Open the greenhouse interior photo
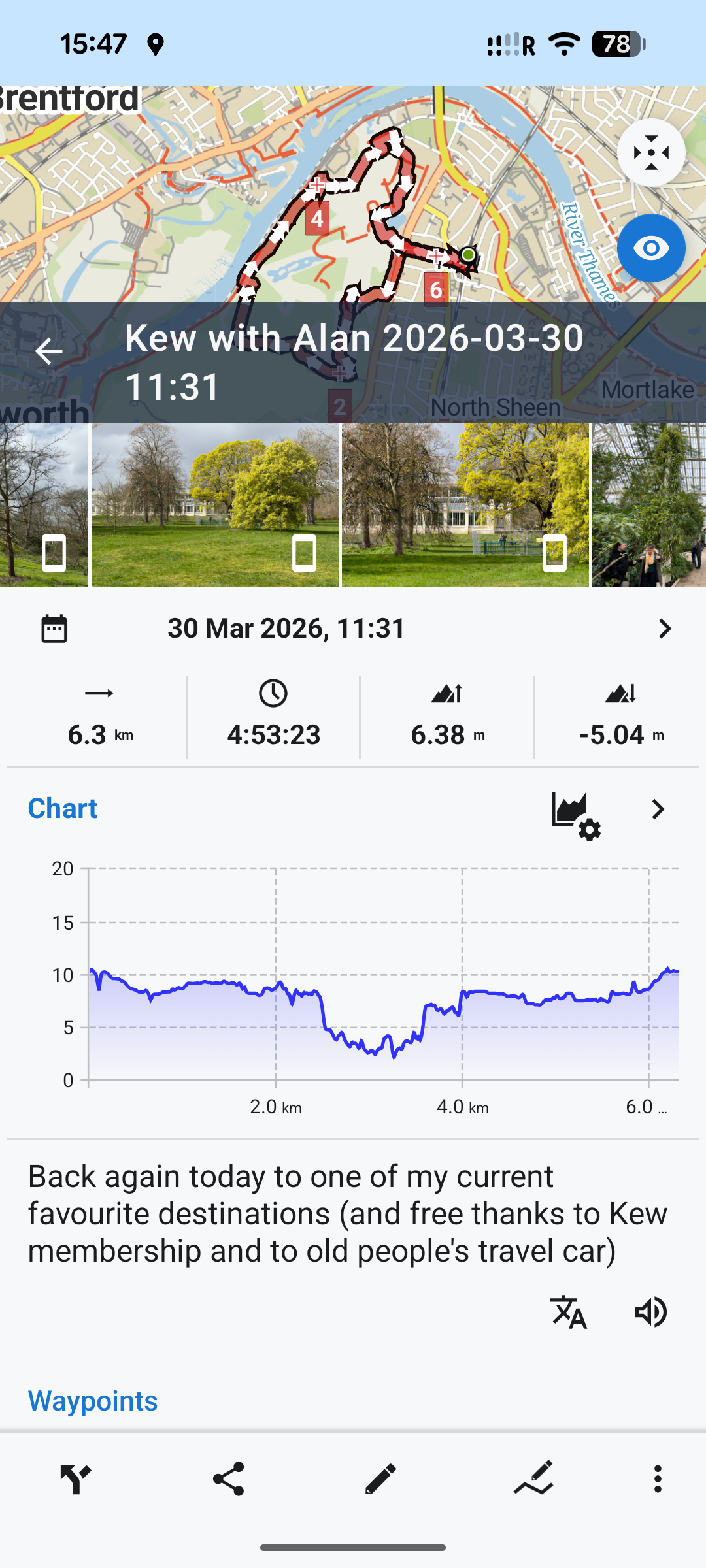This screenshot has height=1568, width=706. tap(648, 505)
